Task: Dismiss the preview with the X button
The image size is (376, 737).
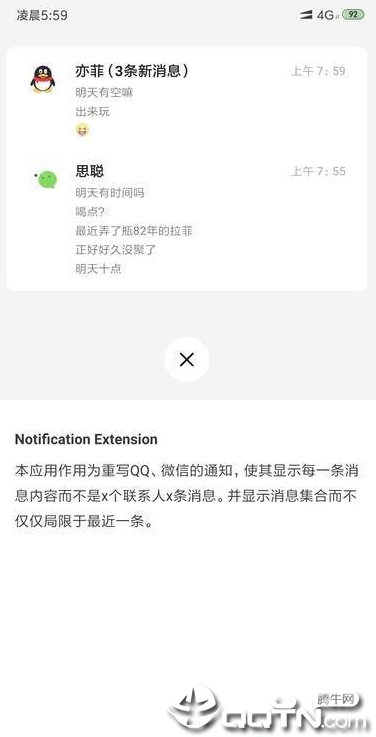Action: coord(187,360)
